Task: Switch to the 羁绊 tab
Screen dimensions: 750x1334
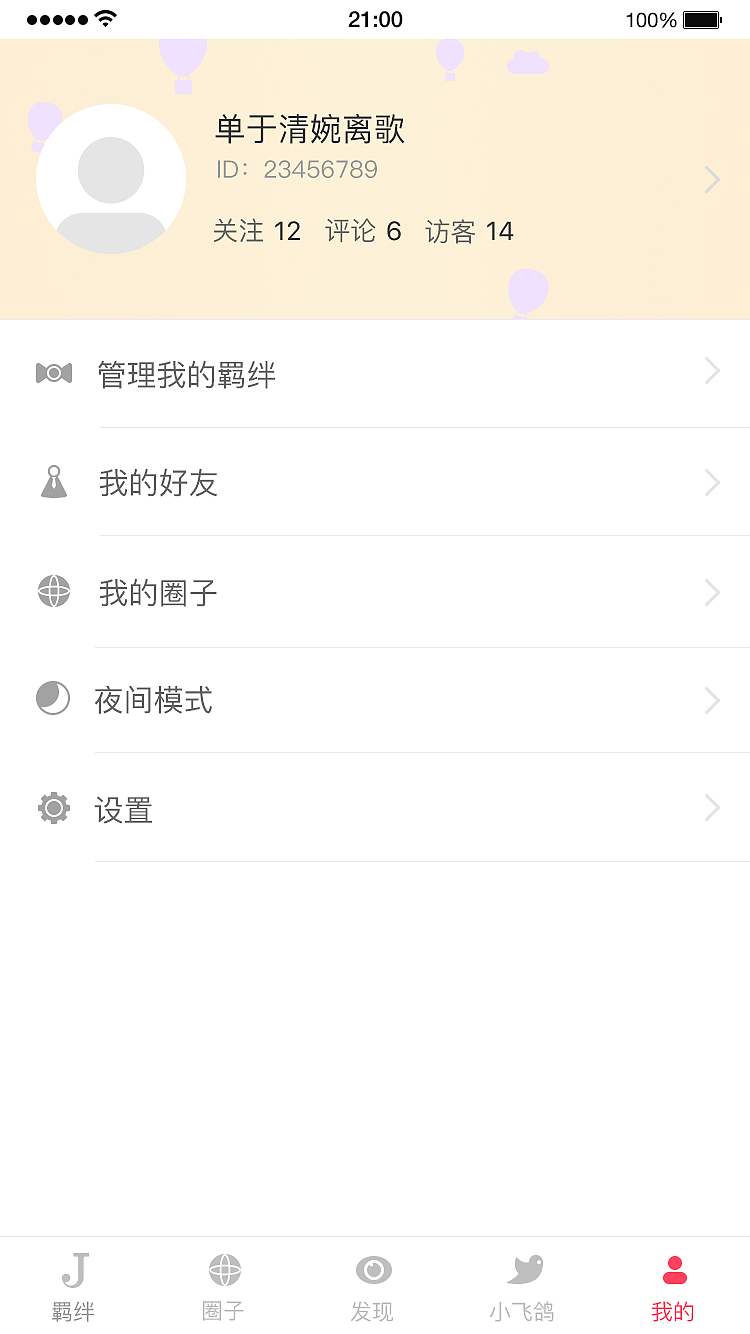Action: 74,1285
